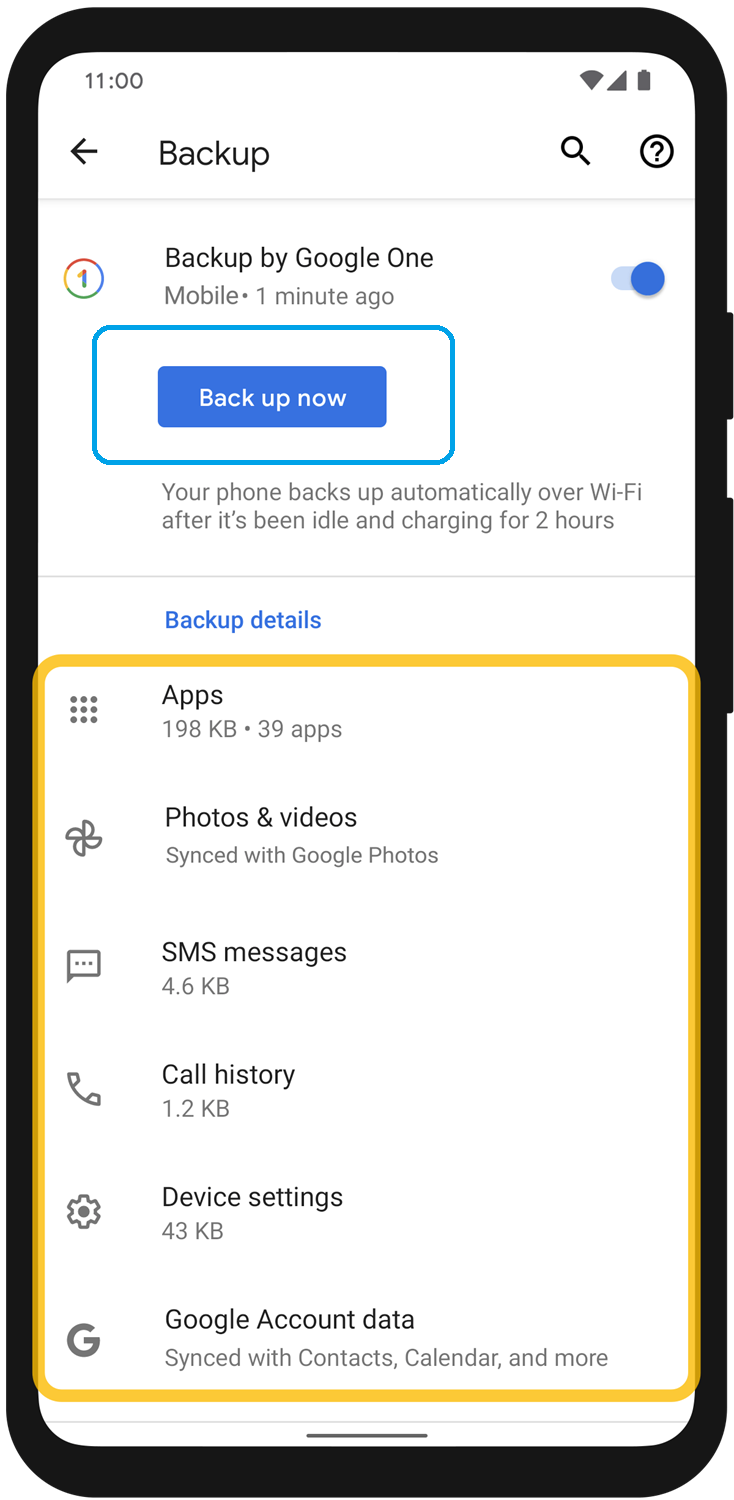Screen dimensions: 734x1500
Task: Select Device settings backup row
Action: [366, 1212]
